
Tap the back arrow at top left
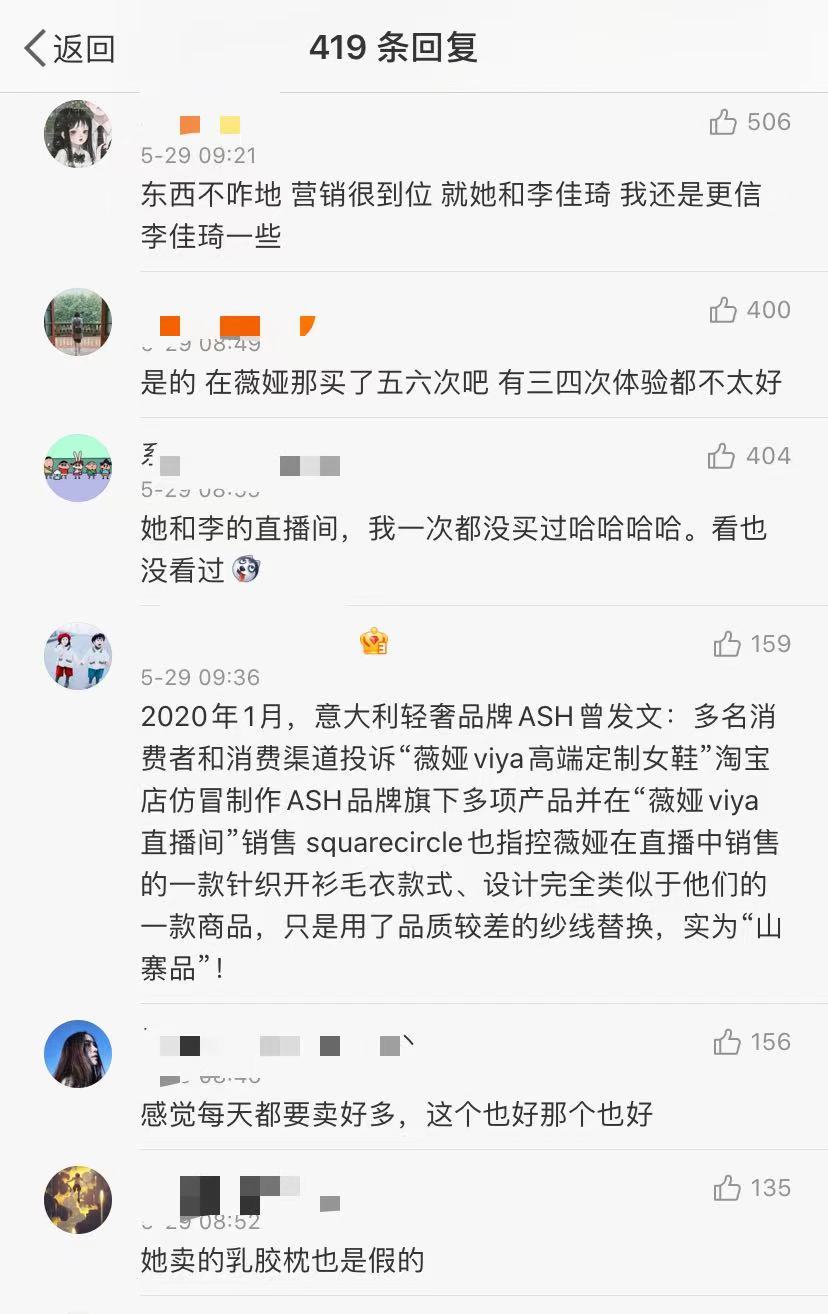[32, 47]
